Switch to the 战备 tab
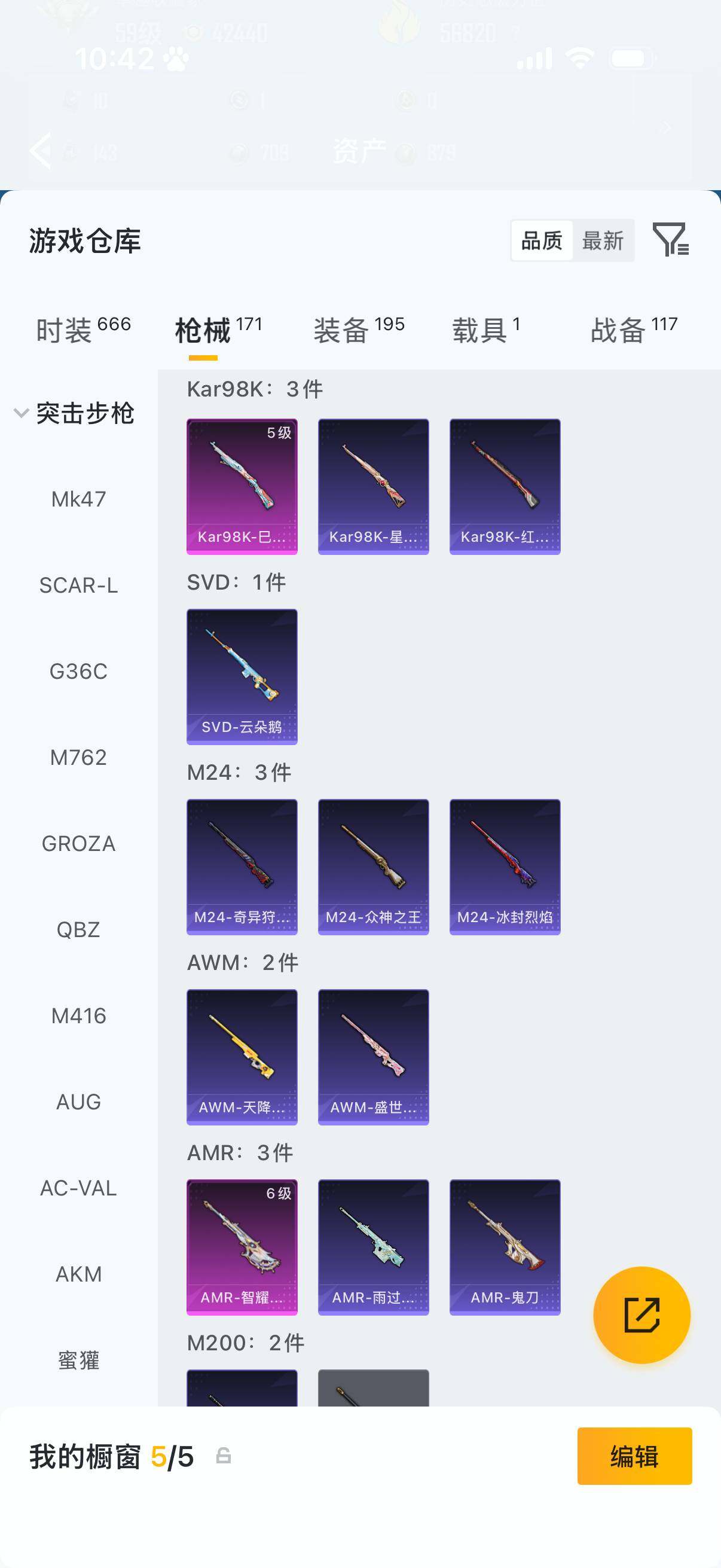 633,330
